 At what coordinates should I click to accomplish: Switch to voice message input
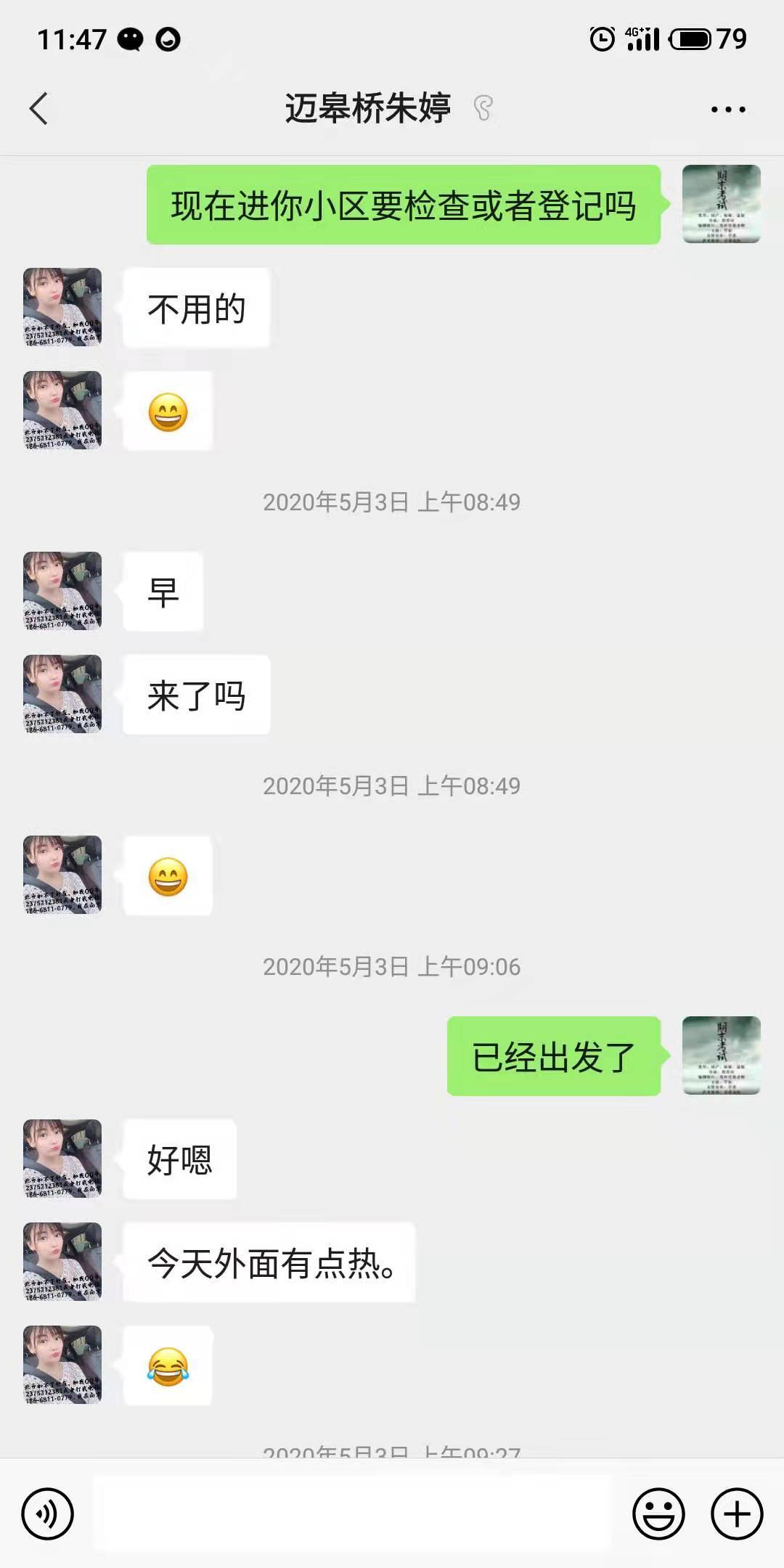pyautogui.click(x=48, y=1514)
